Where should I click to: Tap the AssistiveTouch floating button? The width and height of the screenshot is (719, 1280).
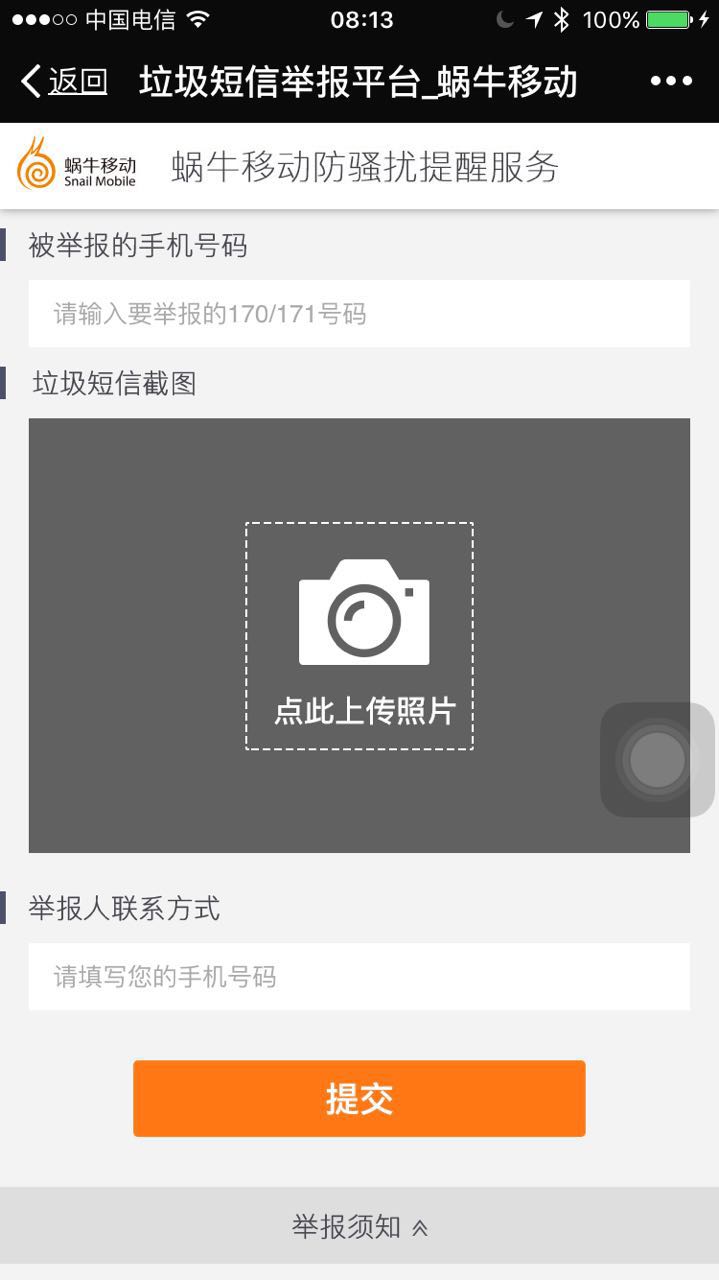pos(657,760)
